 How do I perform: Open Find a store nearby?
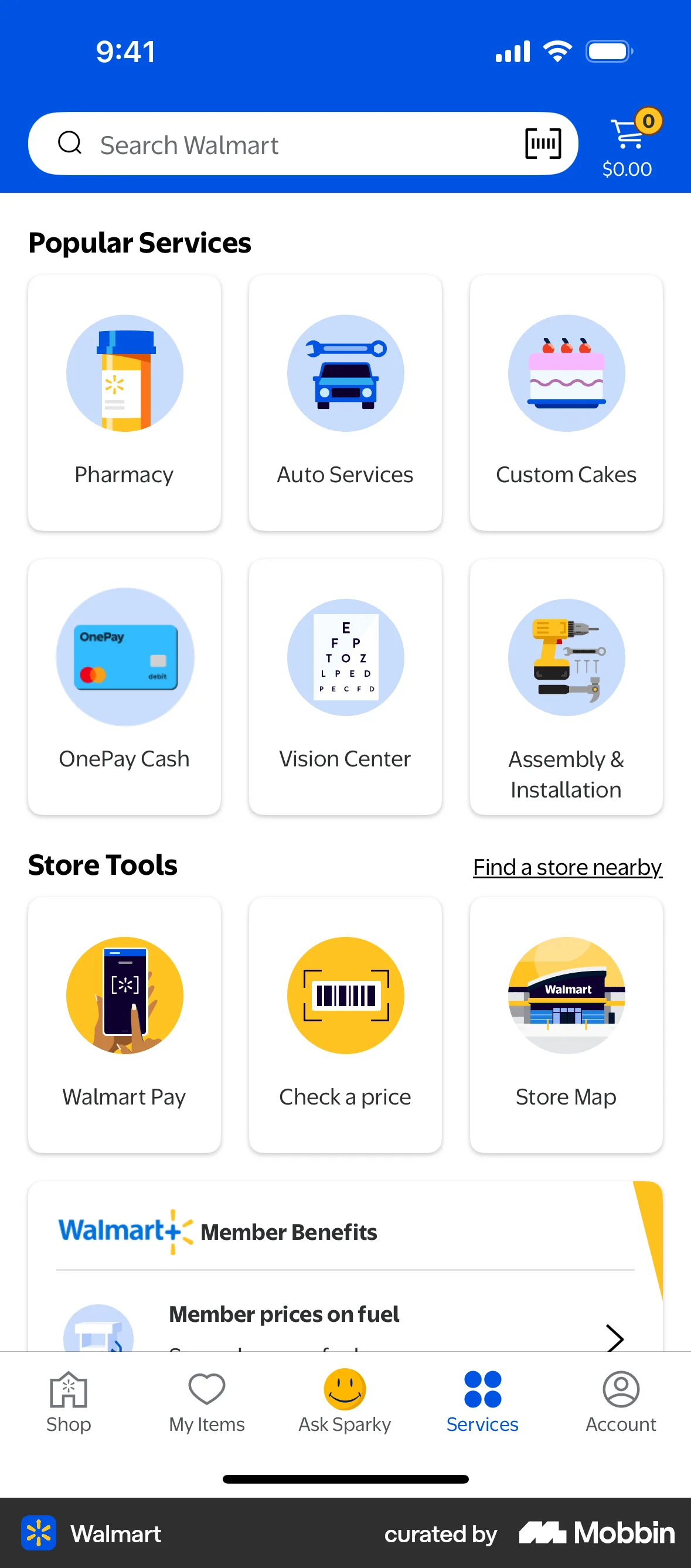[x=566, y=867]
